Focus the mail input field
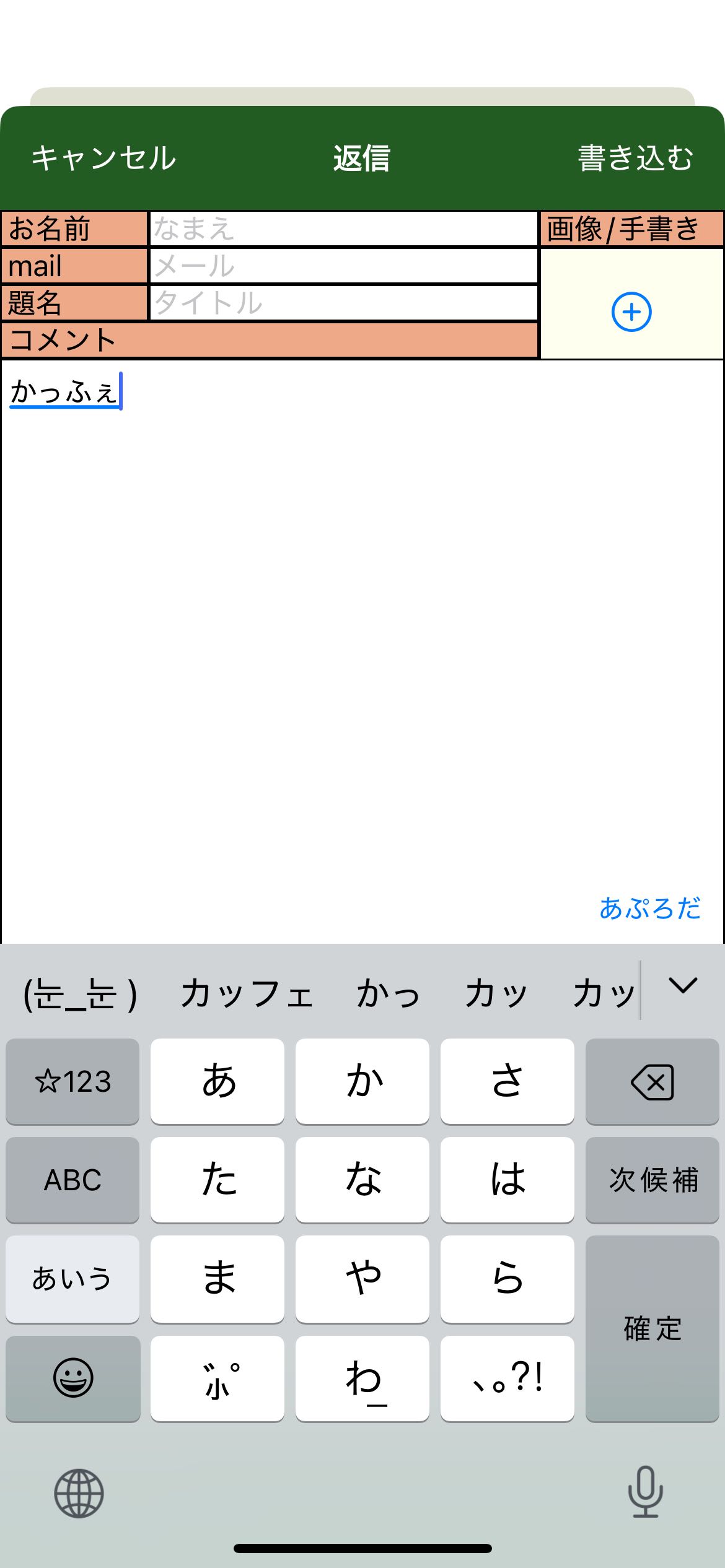The image size is (725, 1568). 343,266
